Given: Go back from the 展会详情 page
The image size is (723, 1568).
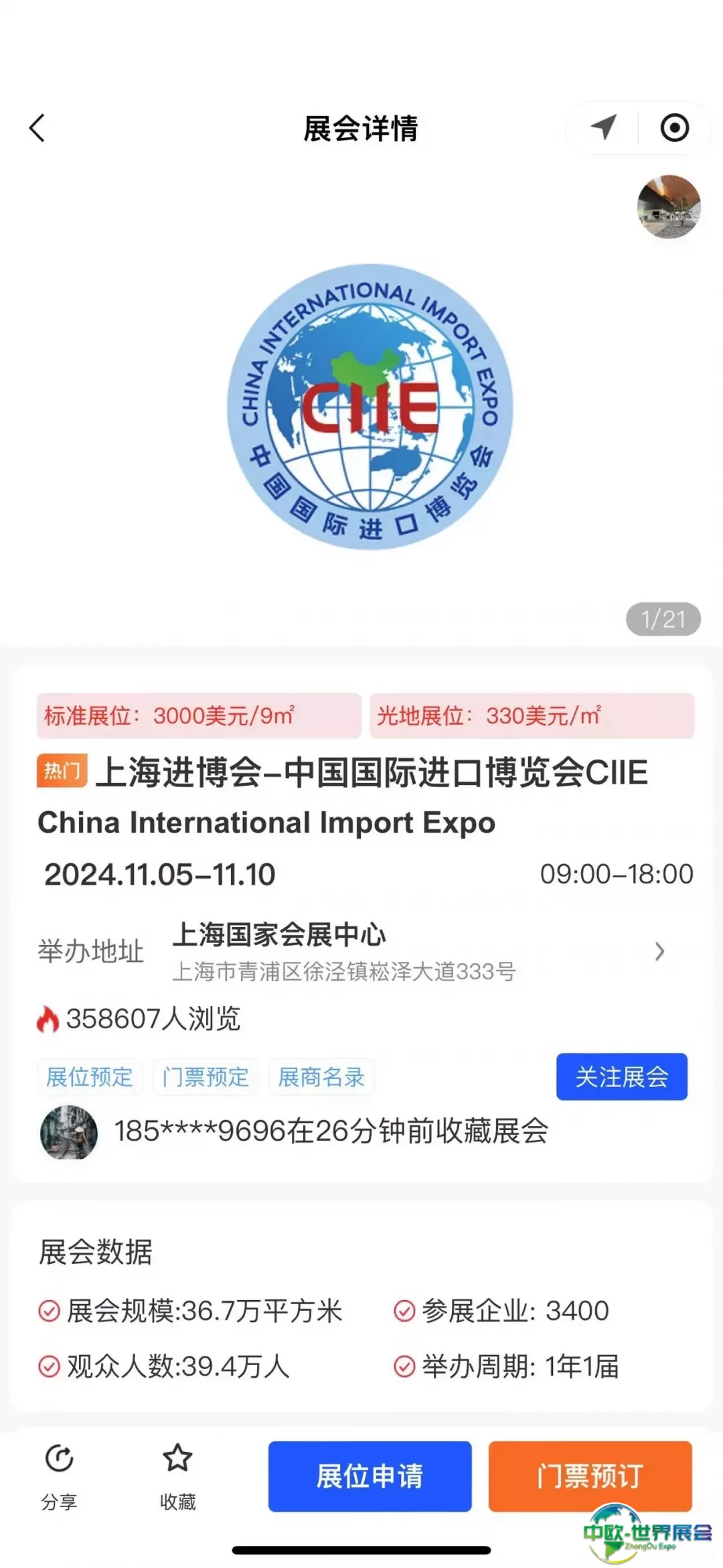Looking at the screenshot, I should click(37, 128).
